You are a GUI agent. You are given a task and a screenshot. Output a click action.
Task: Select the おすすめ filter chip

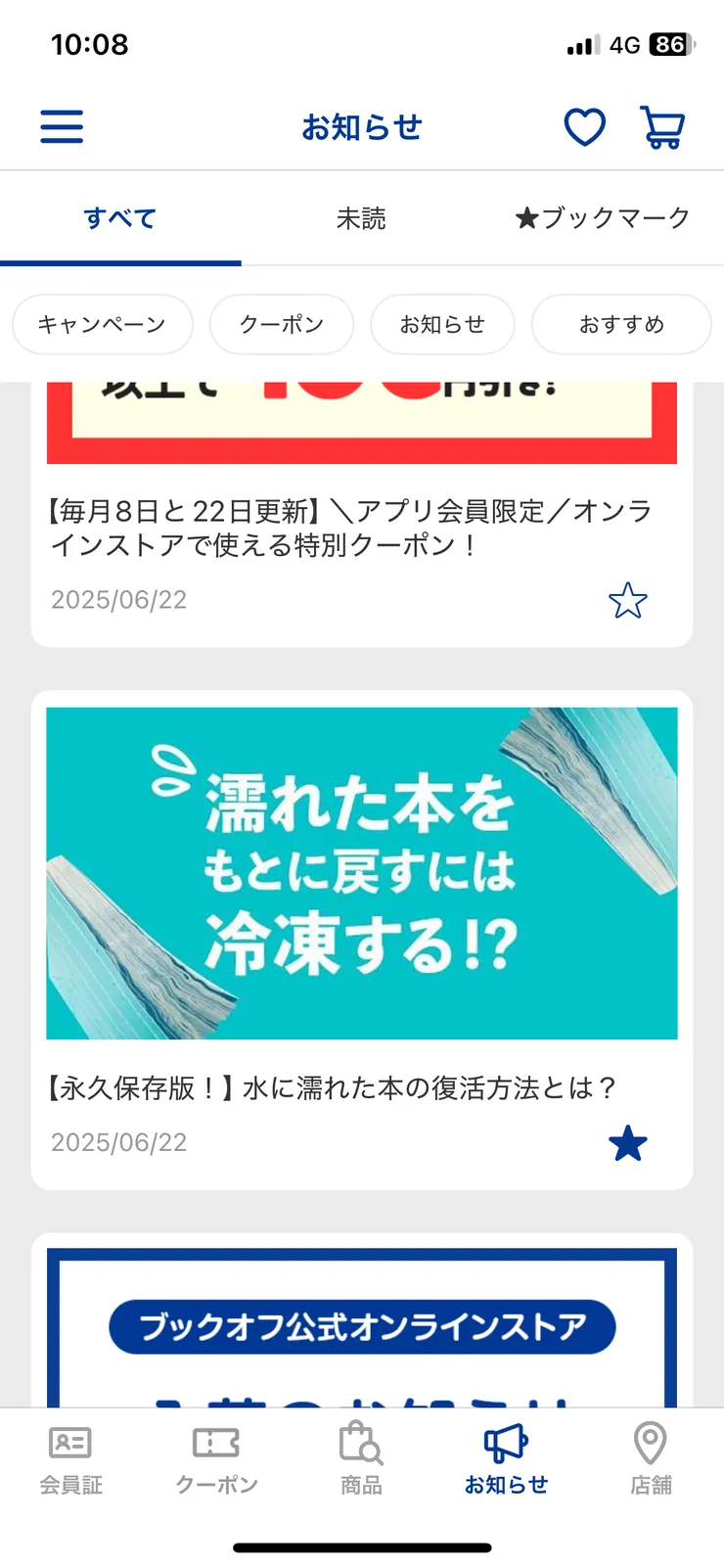coord(621,324)
